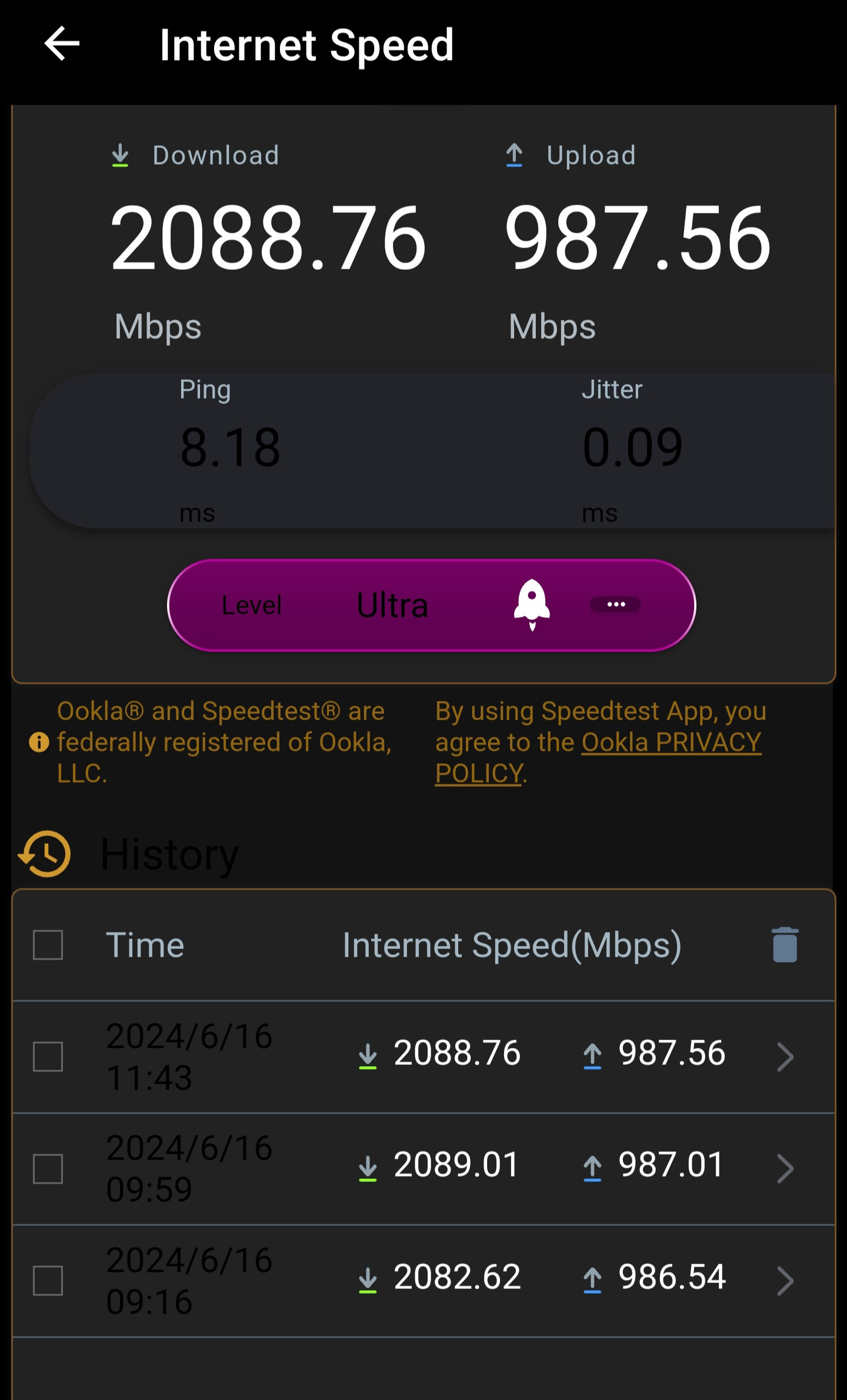Tick the select-all checkbox beside the Time header
This screenshot has width=847, height=1400.
48,945
